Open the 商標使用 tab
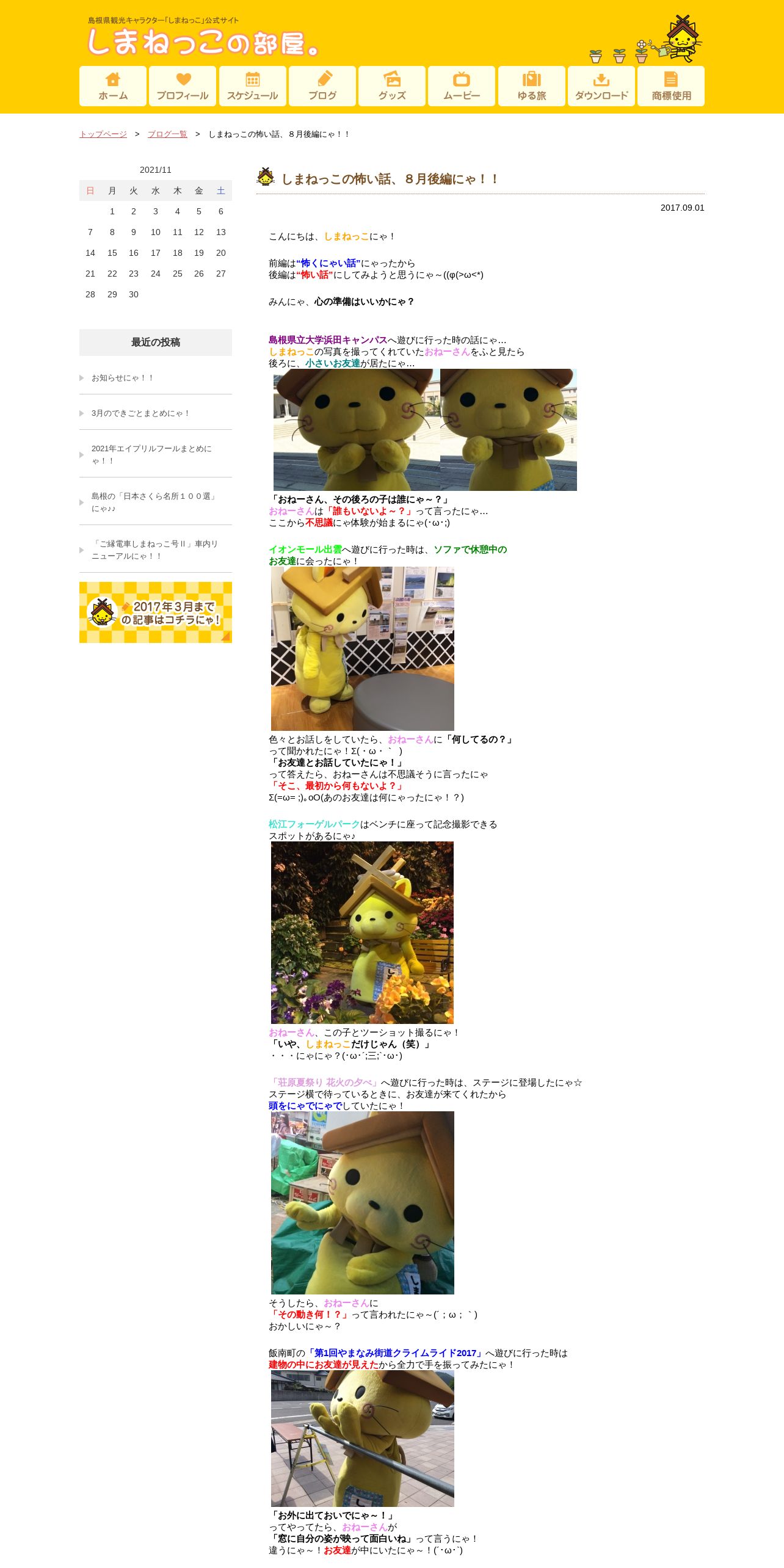The height and width of the screenshot is (1568, 784). 671,86
